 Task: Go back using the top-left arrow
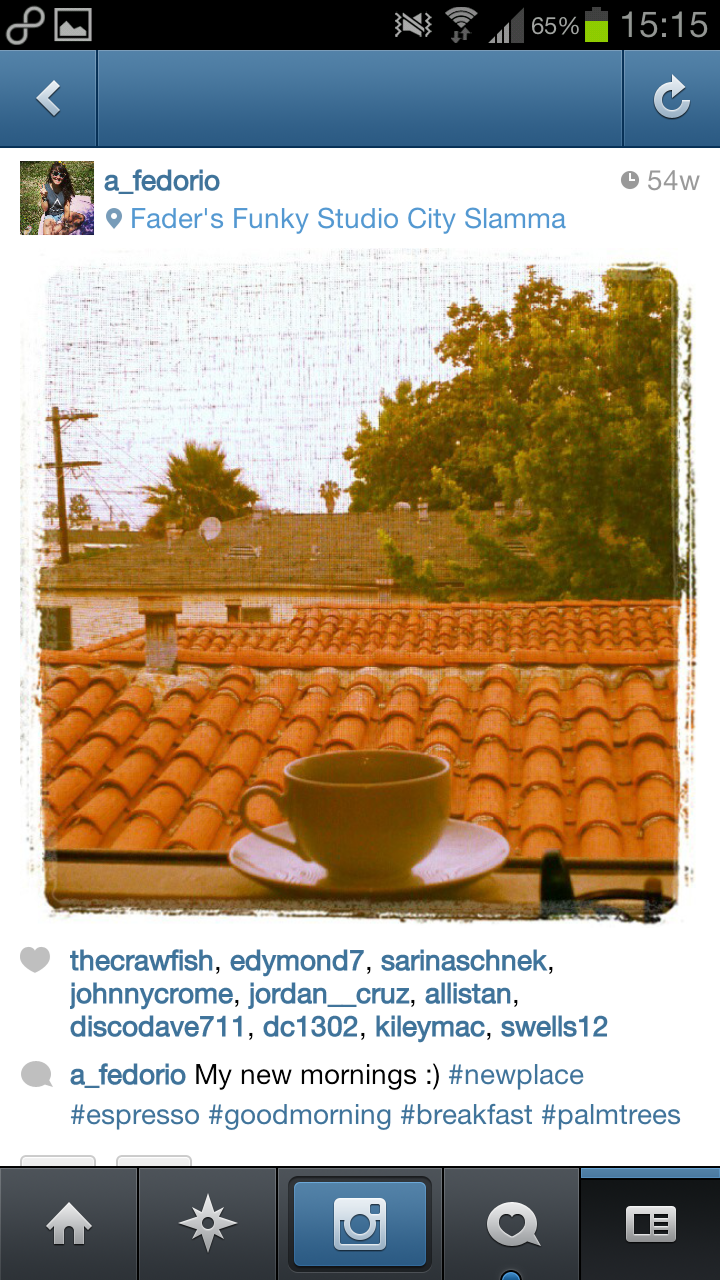48,98
